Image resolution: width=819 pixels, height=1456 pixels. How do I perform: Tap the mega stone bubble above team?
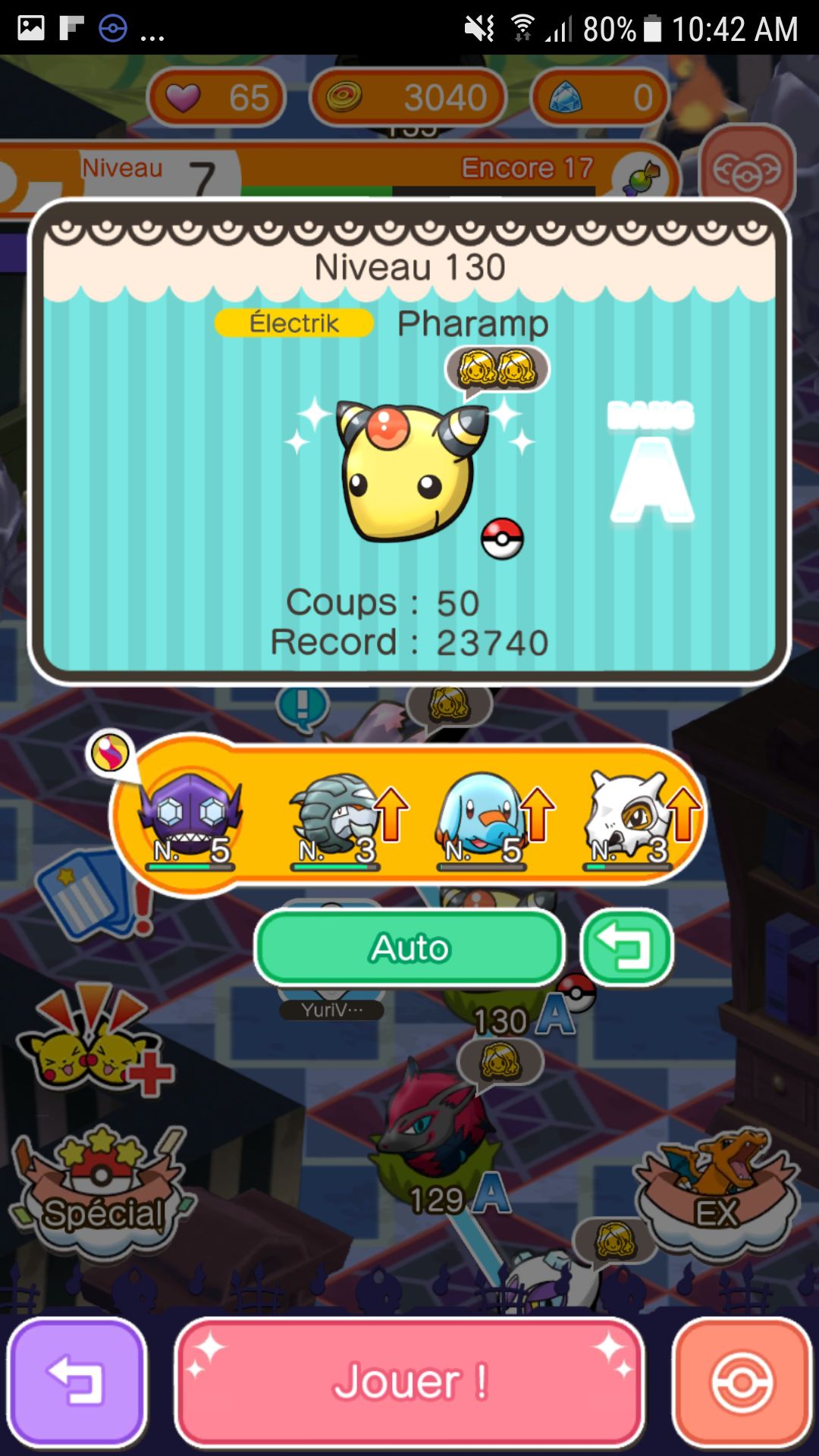[x=111, y=753]
